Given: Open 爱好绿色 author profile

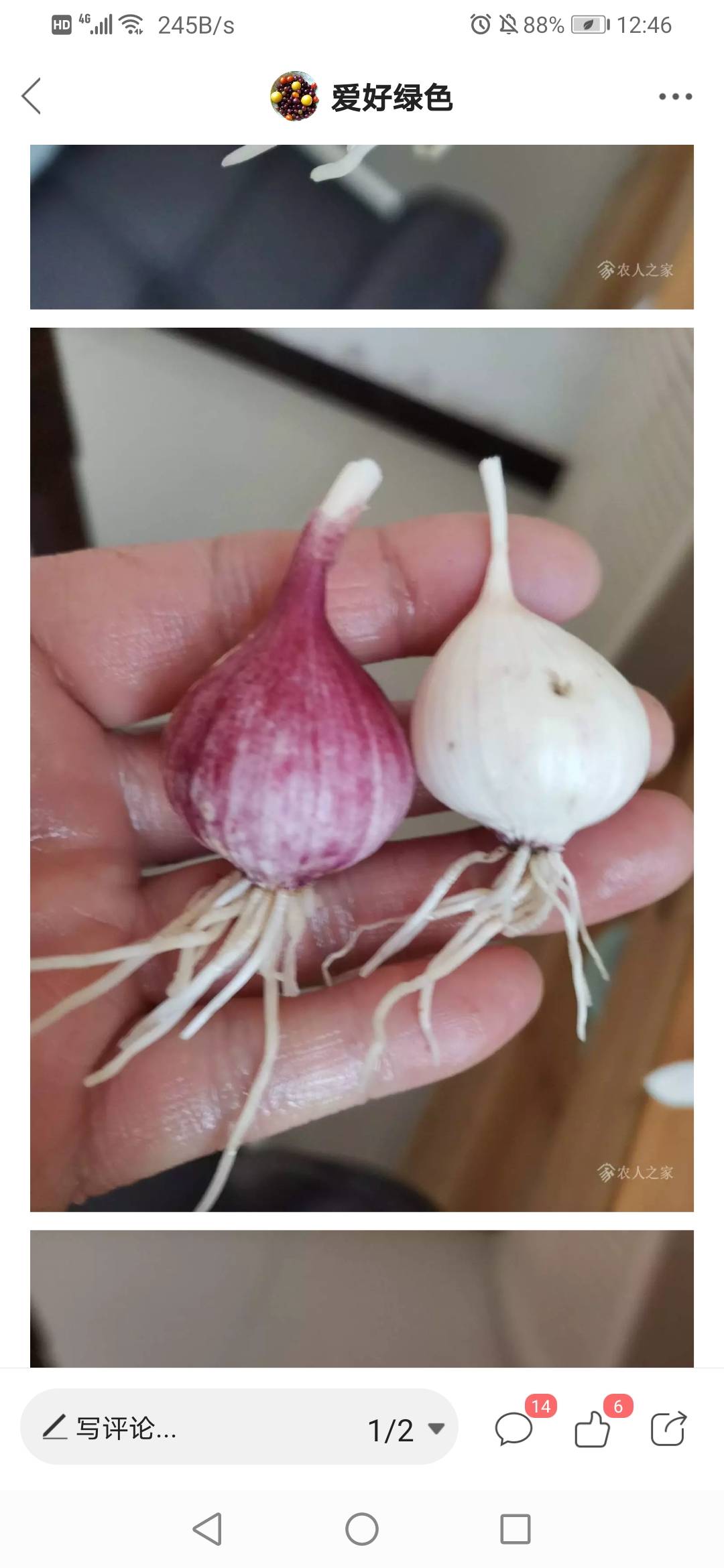Looking at the screenshot, I should point(362,96).
